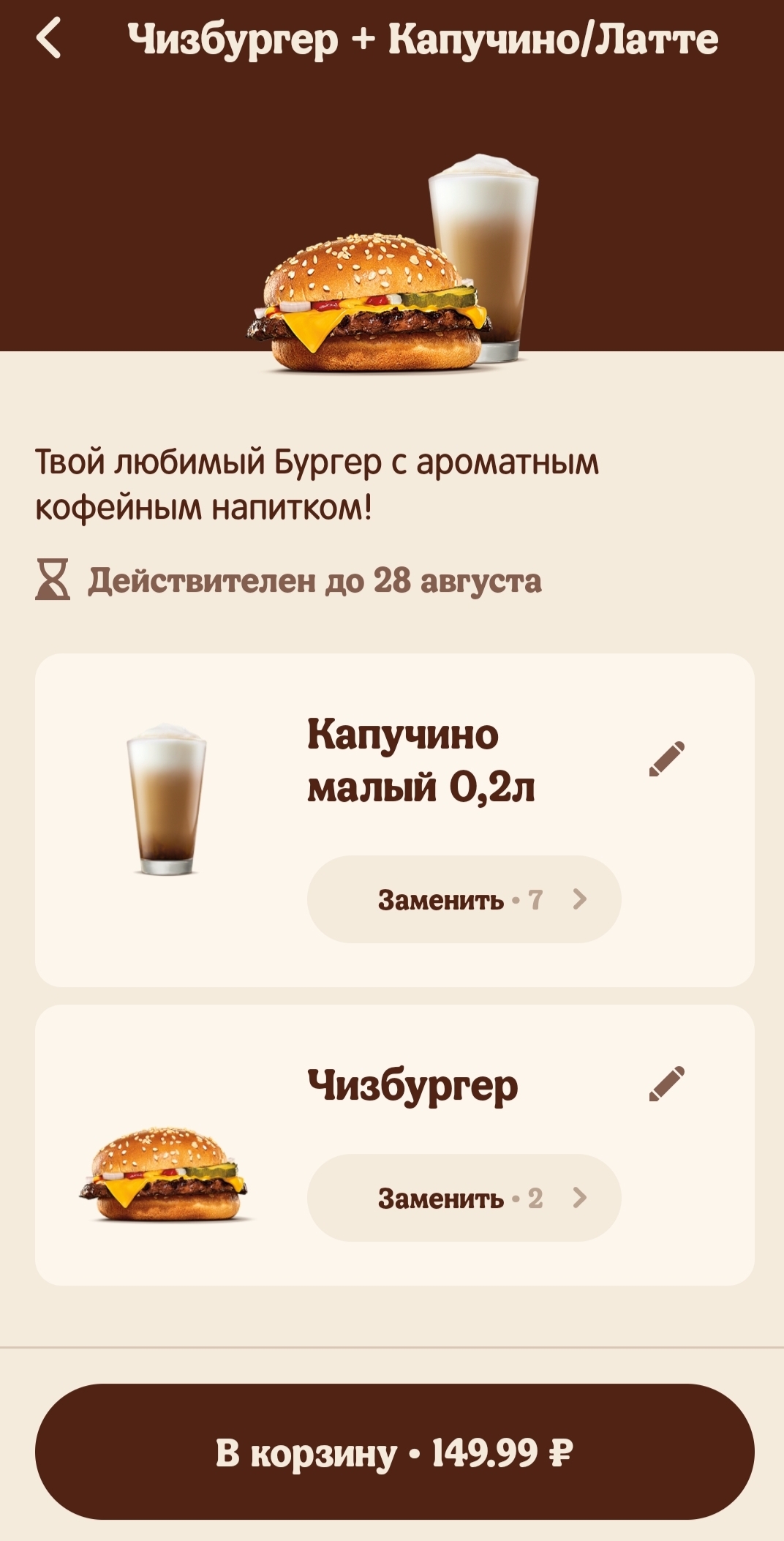Go back using the top-left arrow

click(x=49, y=38)
